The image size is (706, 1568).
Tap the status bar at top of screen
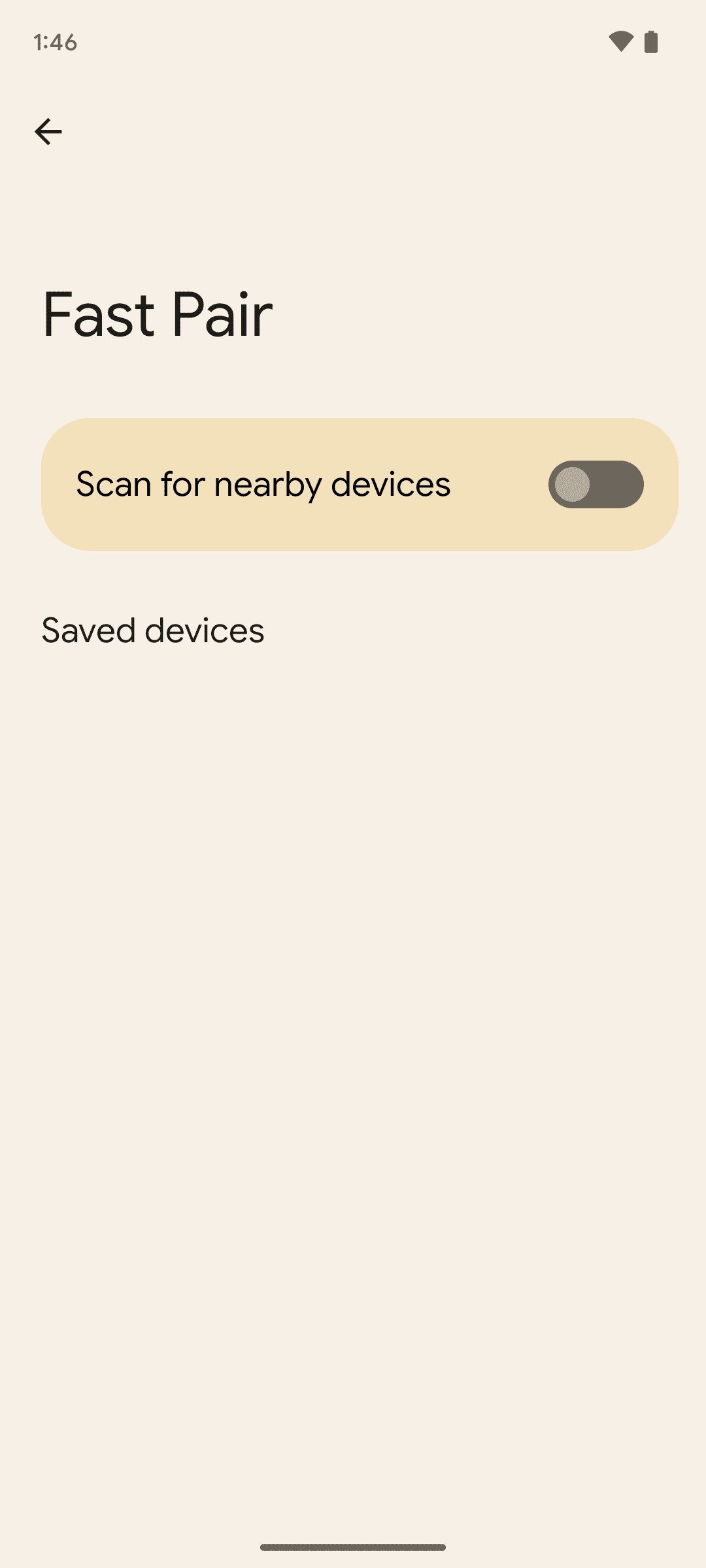coord(353,41)
